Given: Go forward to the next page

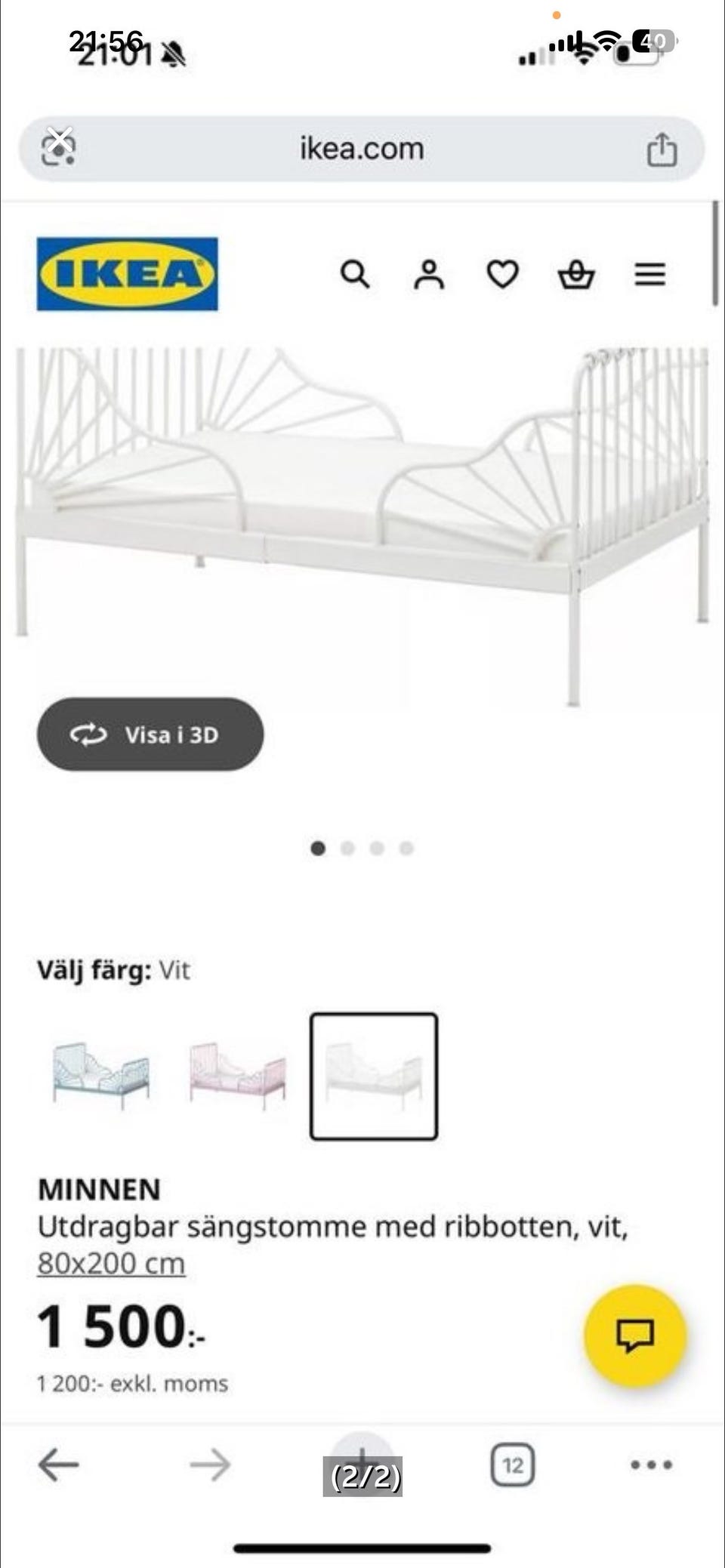Looking at the screenshot, I should (209, 1462).
